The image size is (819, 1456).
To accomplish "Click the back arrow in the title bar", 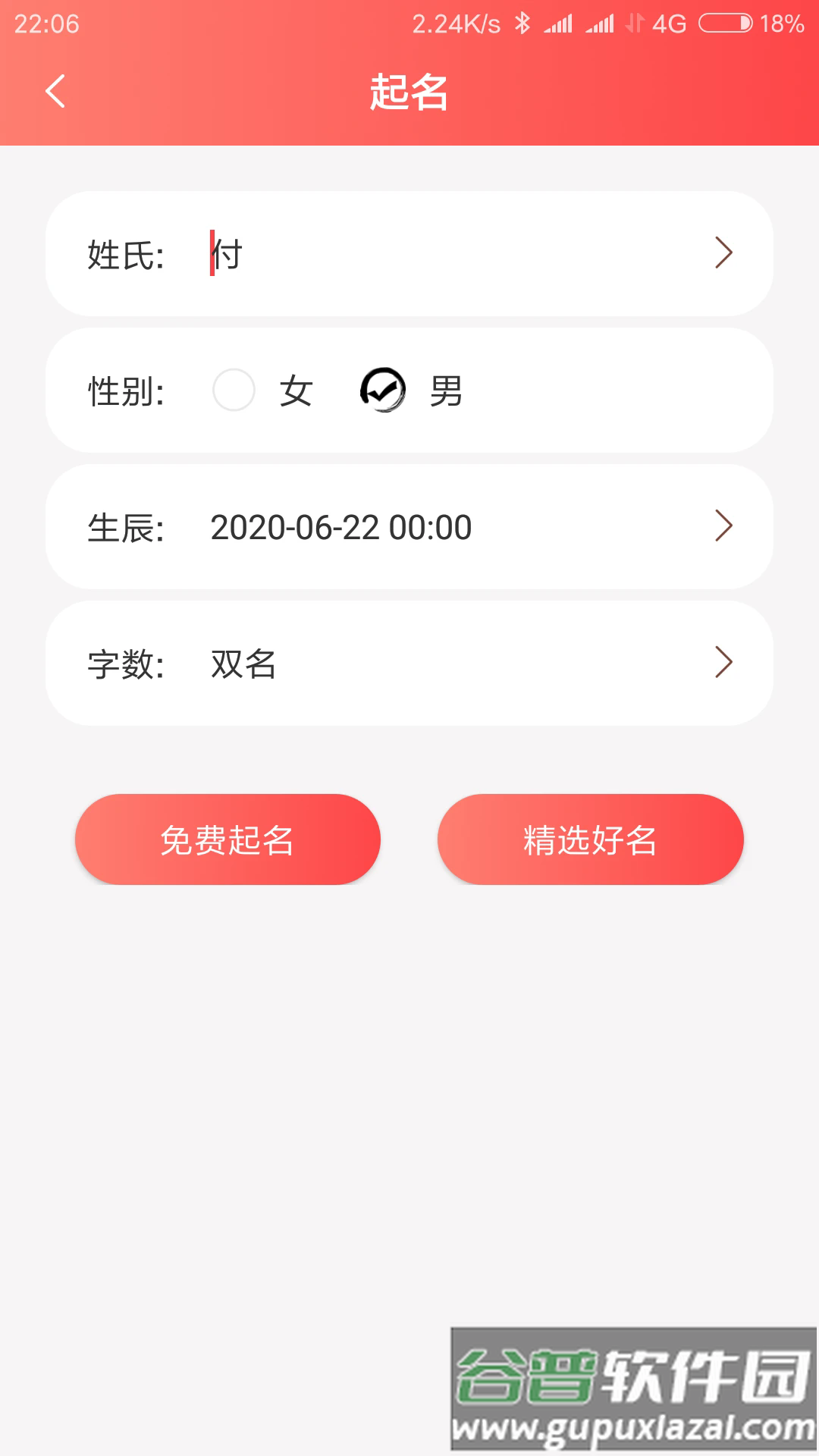I will 53,90.
